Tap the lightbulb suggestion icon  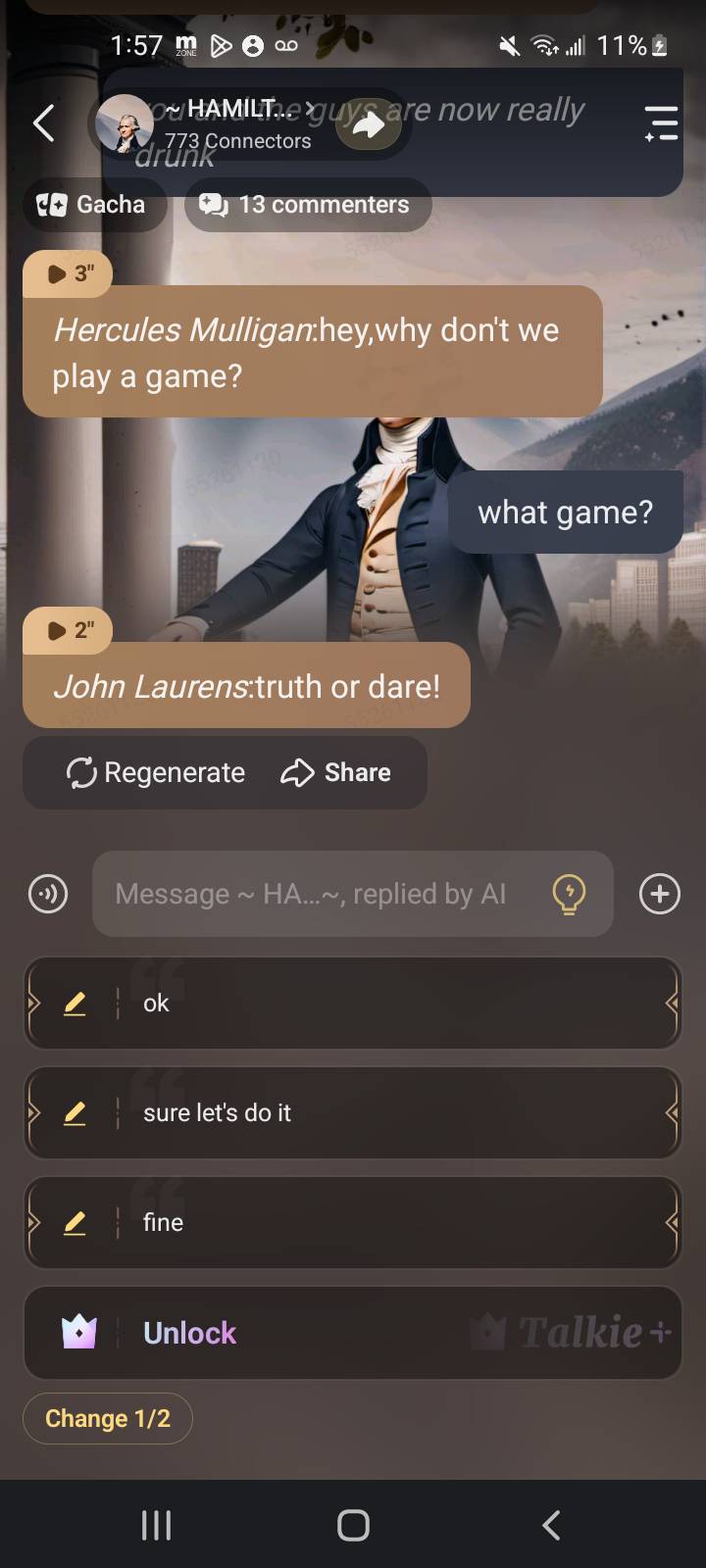569,894
